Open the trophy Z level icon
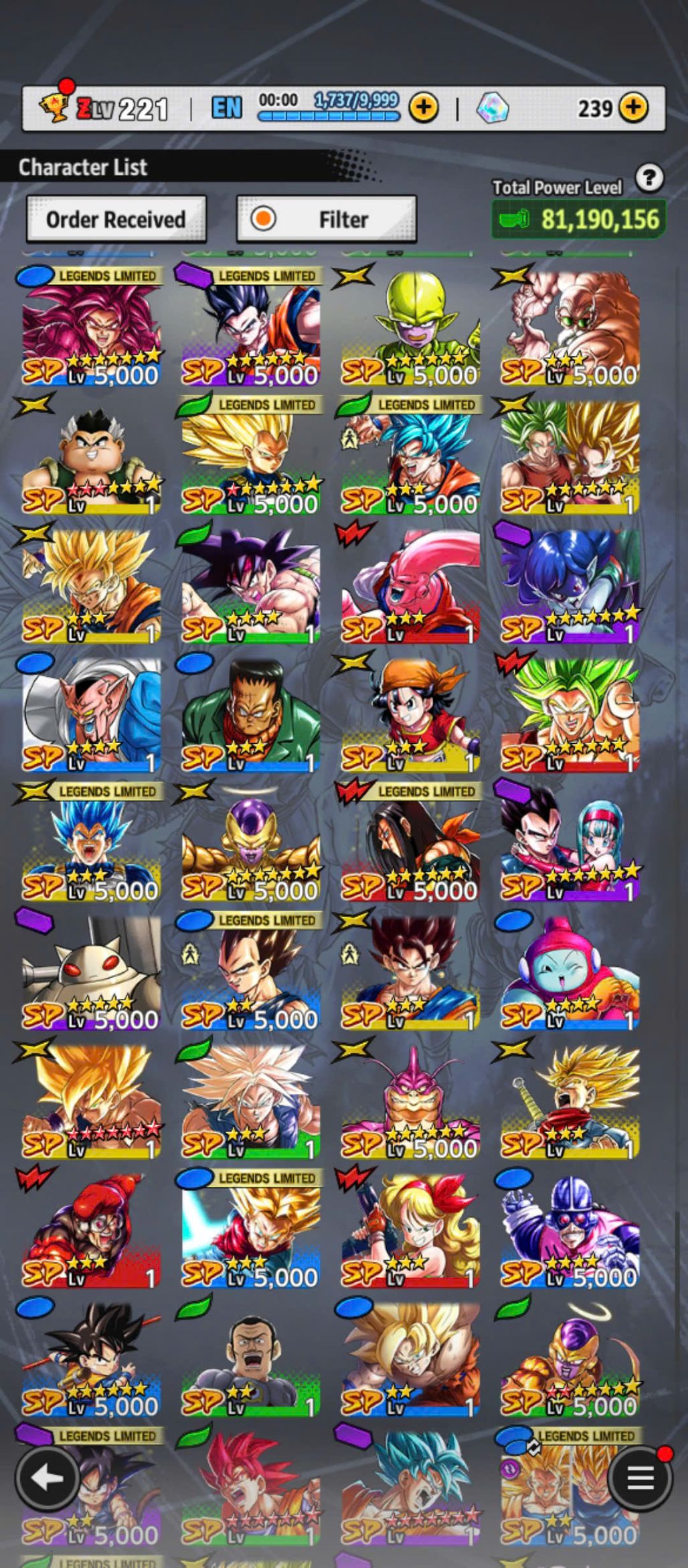The image size is (688, 1568). pos(56,107)
